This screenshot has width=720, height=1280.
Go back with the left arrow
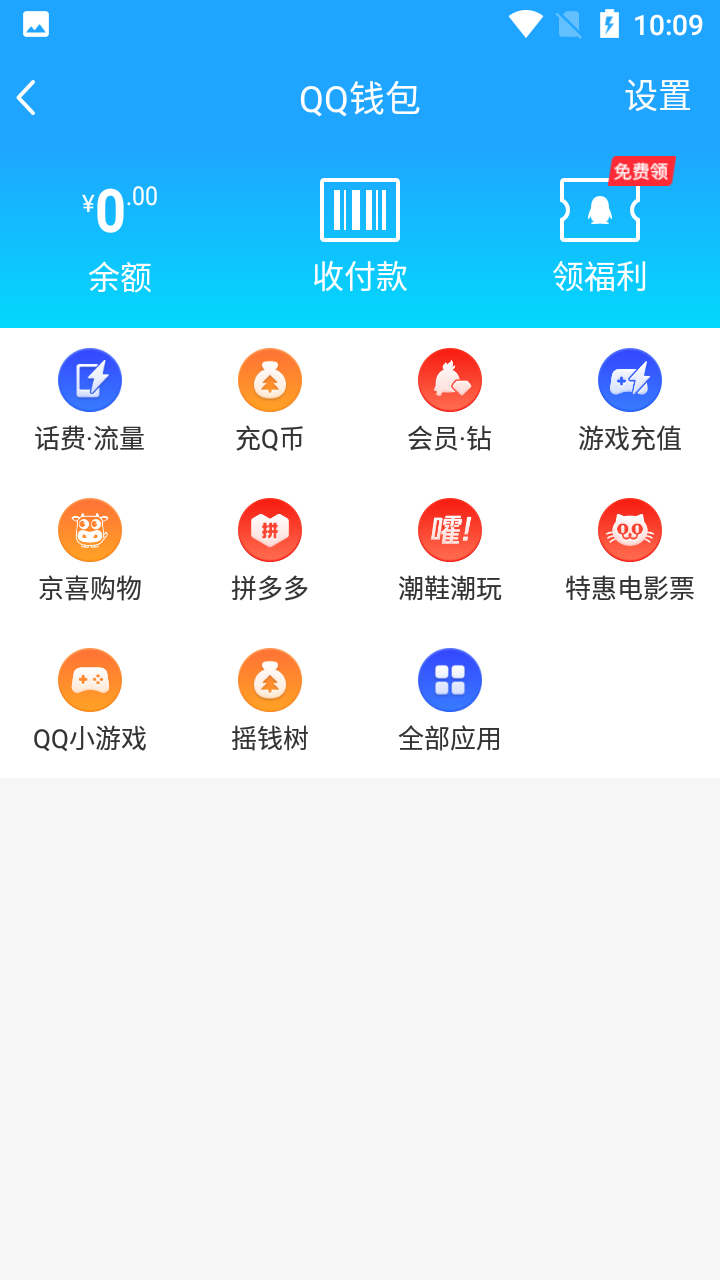point(26,97)
